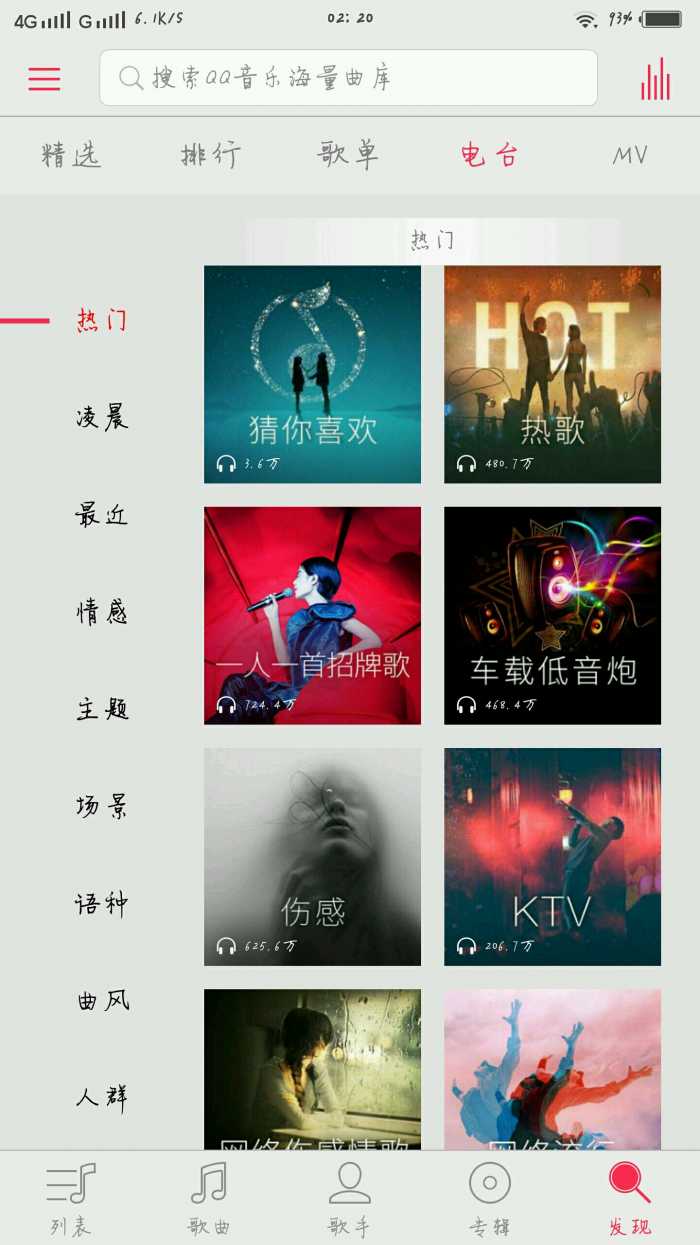
Task: Tap the search box for QQ音乐 library
Action: 348,78
